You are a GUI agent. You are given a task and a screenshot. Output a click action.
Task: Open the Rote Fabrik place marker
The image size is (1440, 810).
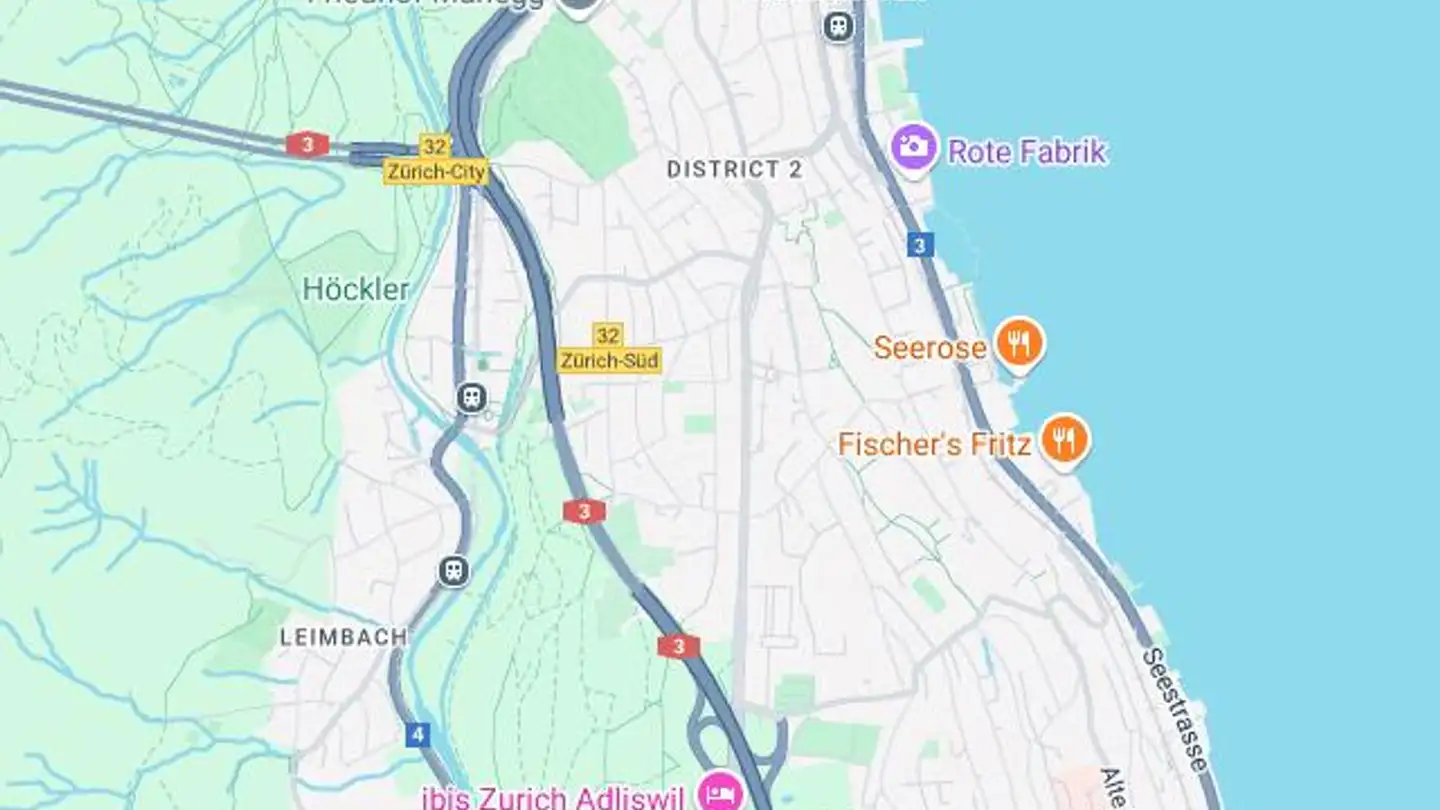pos(913,148)
